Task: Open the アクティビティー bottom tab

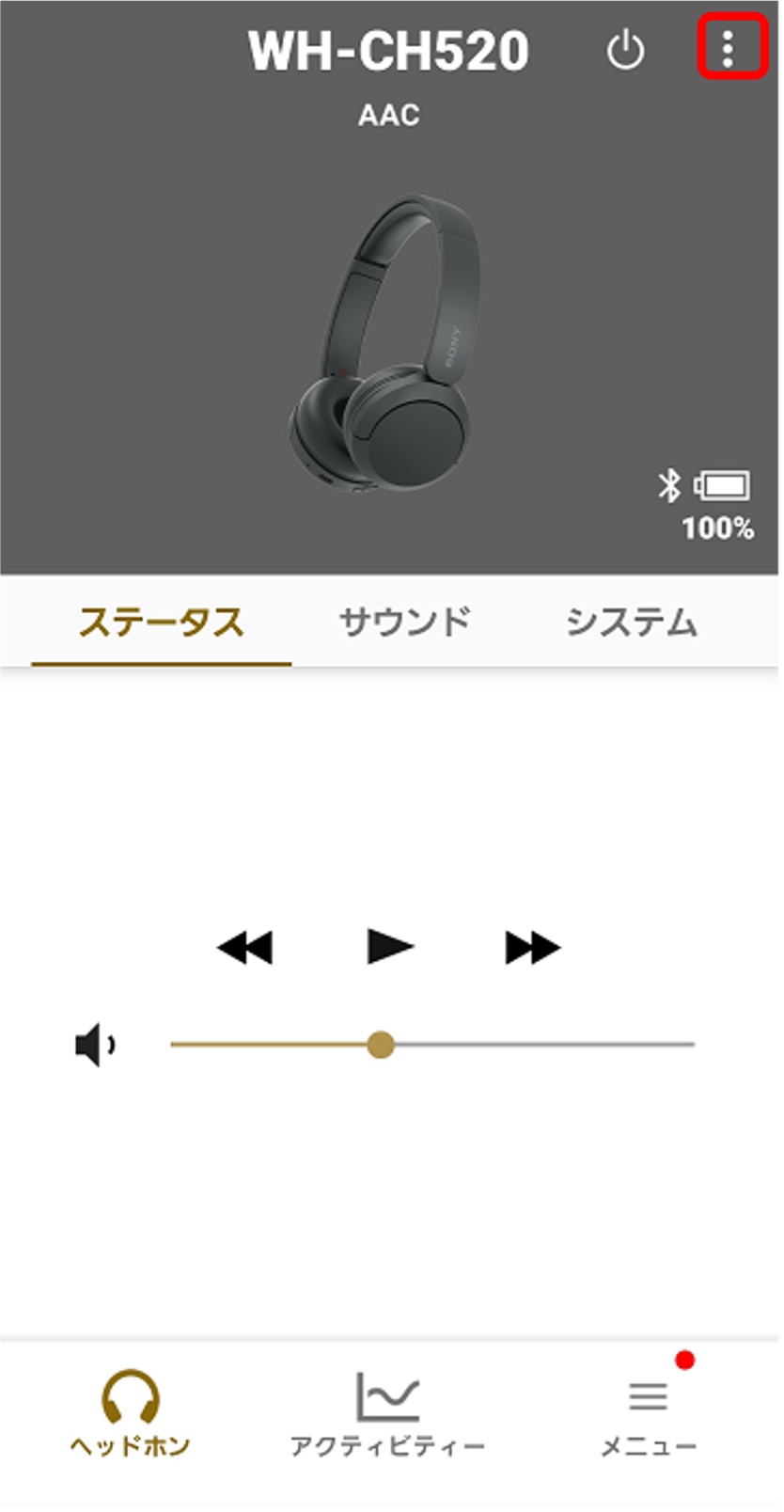Action: pyautogui.click(x=387, y=1412)
